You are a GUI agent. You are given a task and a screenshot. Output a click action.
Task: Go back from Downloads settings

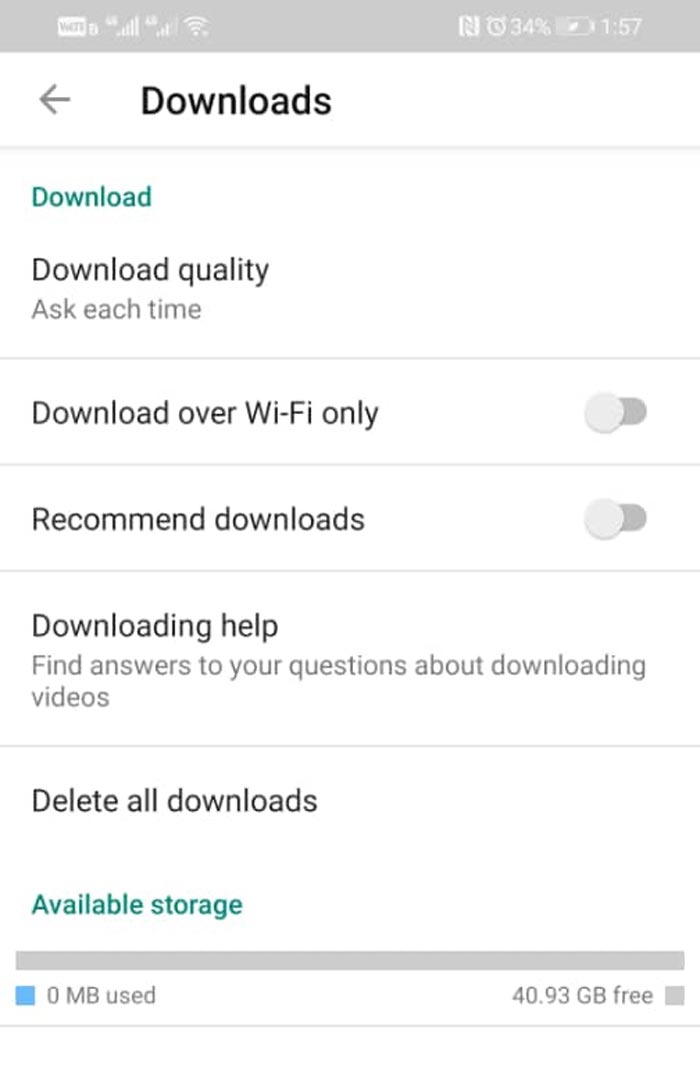click(54, 100)
